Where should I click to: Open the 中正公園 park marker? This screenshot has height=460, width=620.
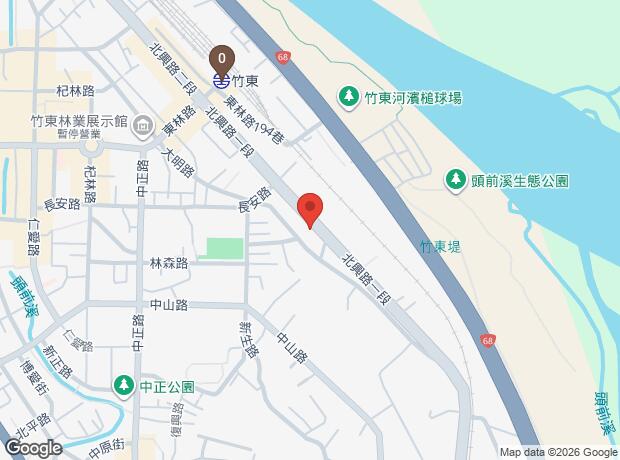(124, 386)
